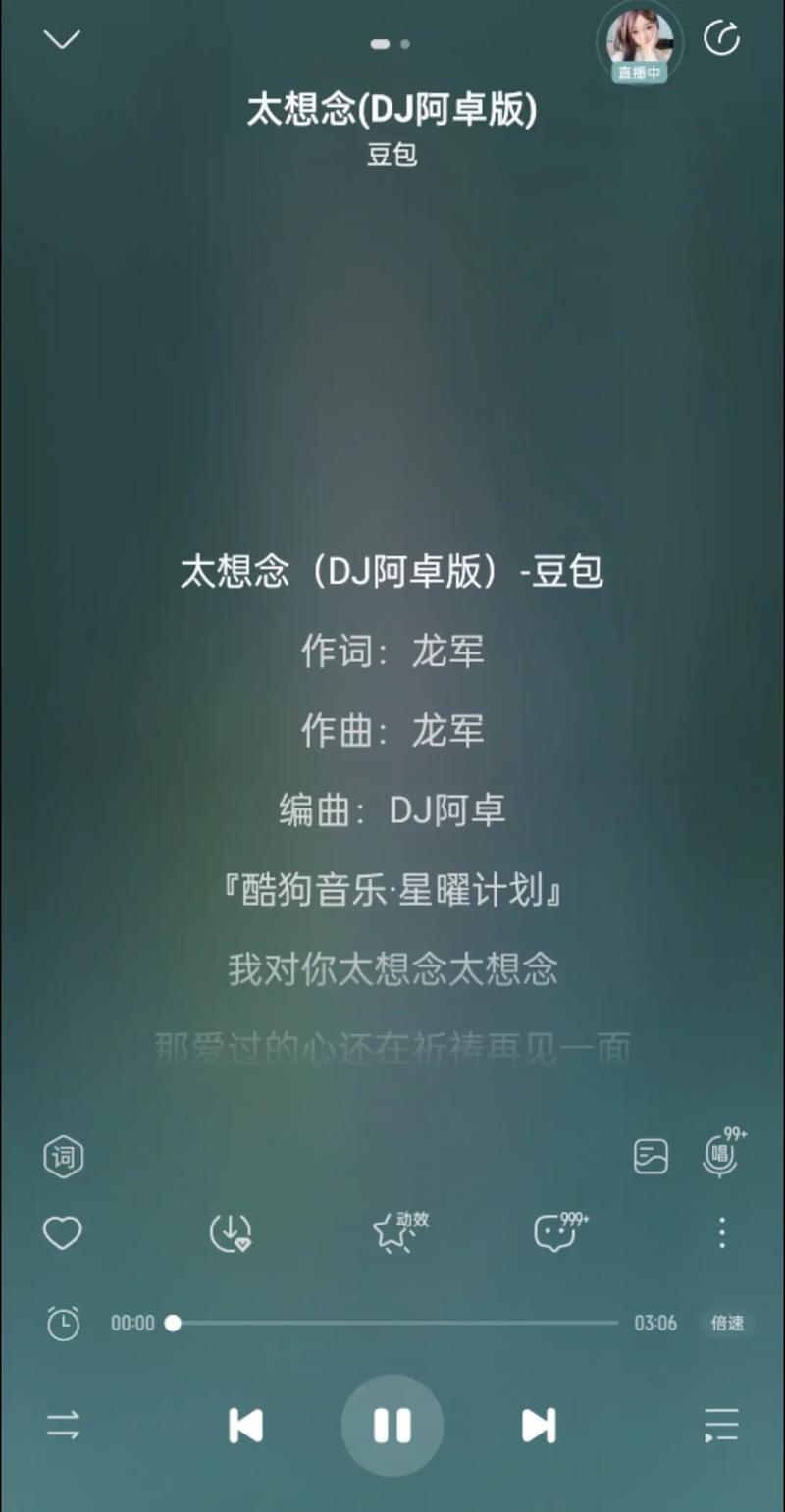Image resolution: width=785 pixels, height=1512 pixels.
Task: Open the play queue list
Action: [721, 1425]
